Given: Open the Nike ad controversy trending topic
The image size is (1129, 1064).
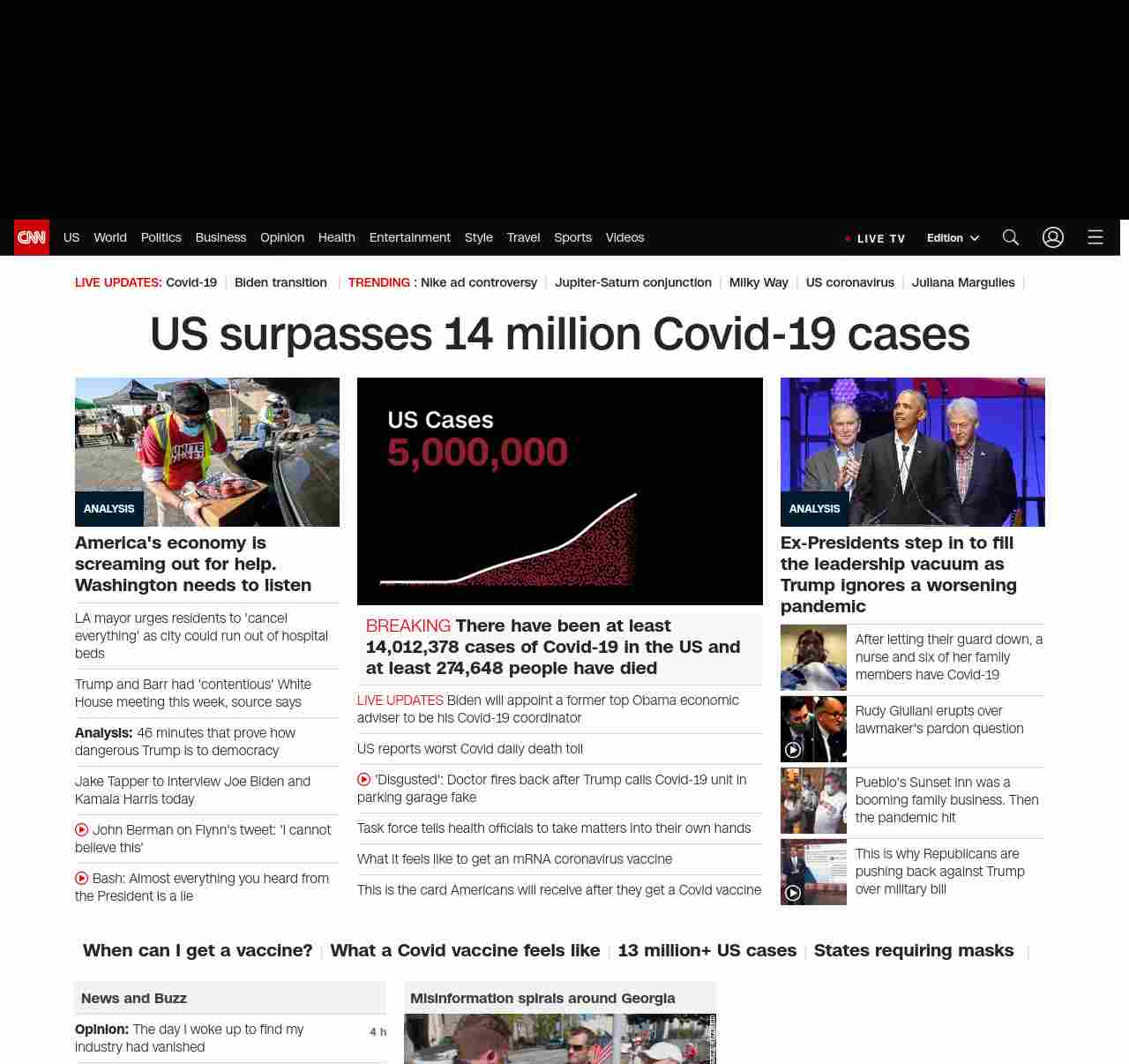Looking at the screenshot, I should coord(478,282).
